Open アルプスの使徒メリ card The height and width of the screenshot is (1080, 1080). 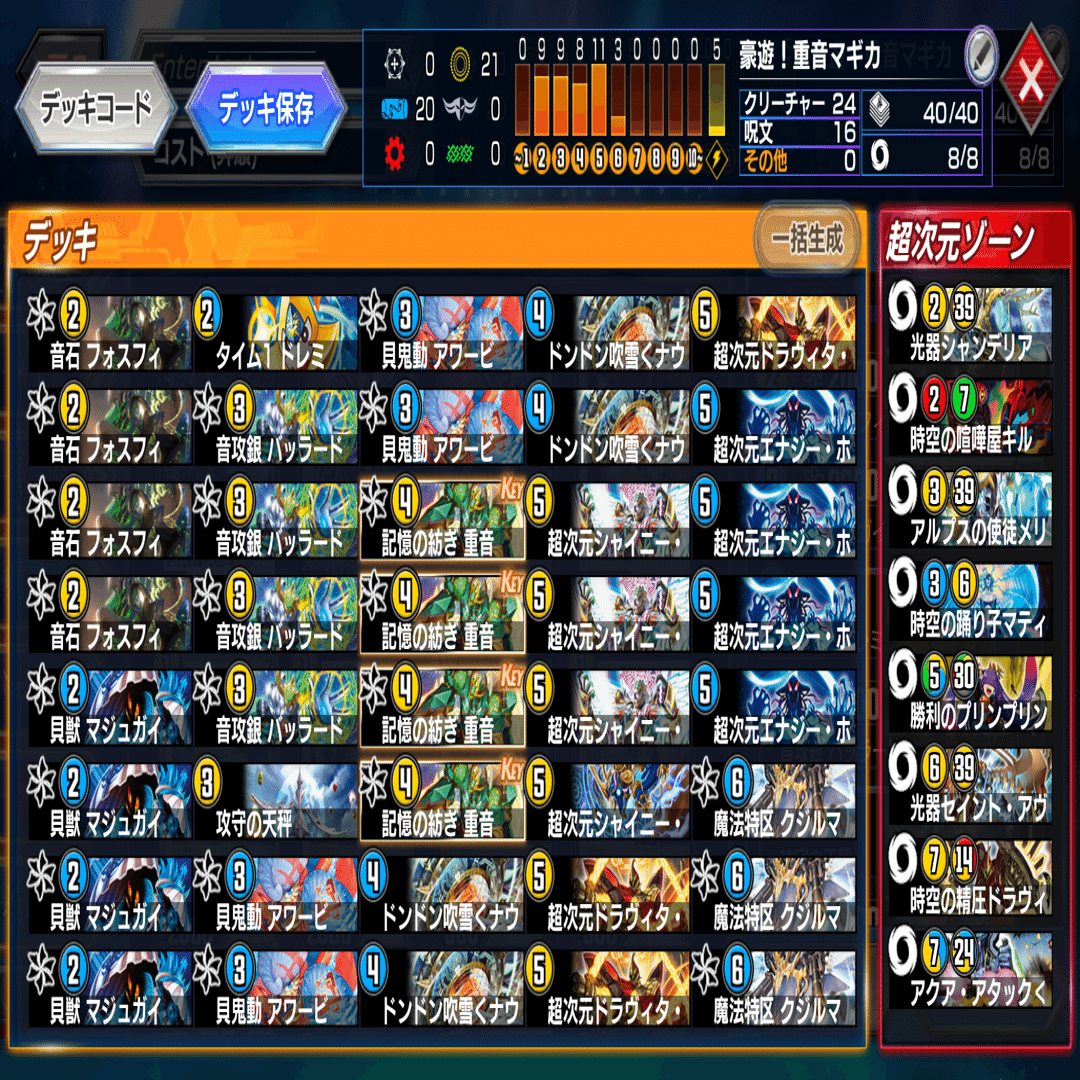(x=971, y=511)
